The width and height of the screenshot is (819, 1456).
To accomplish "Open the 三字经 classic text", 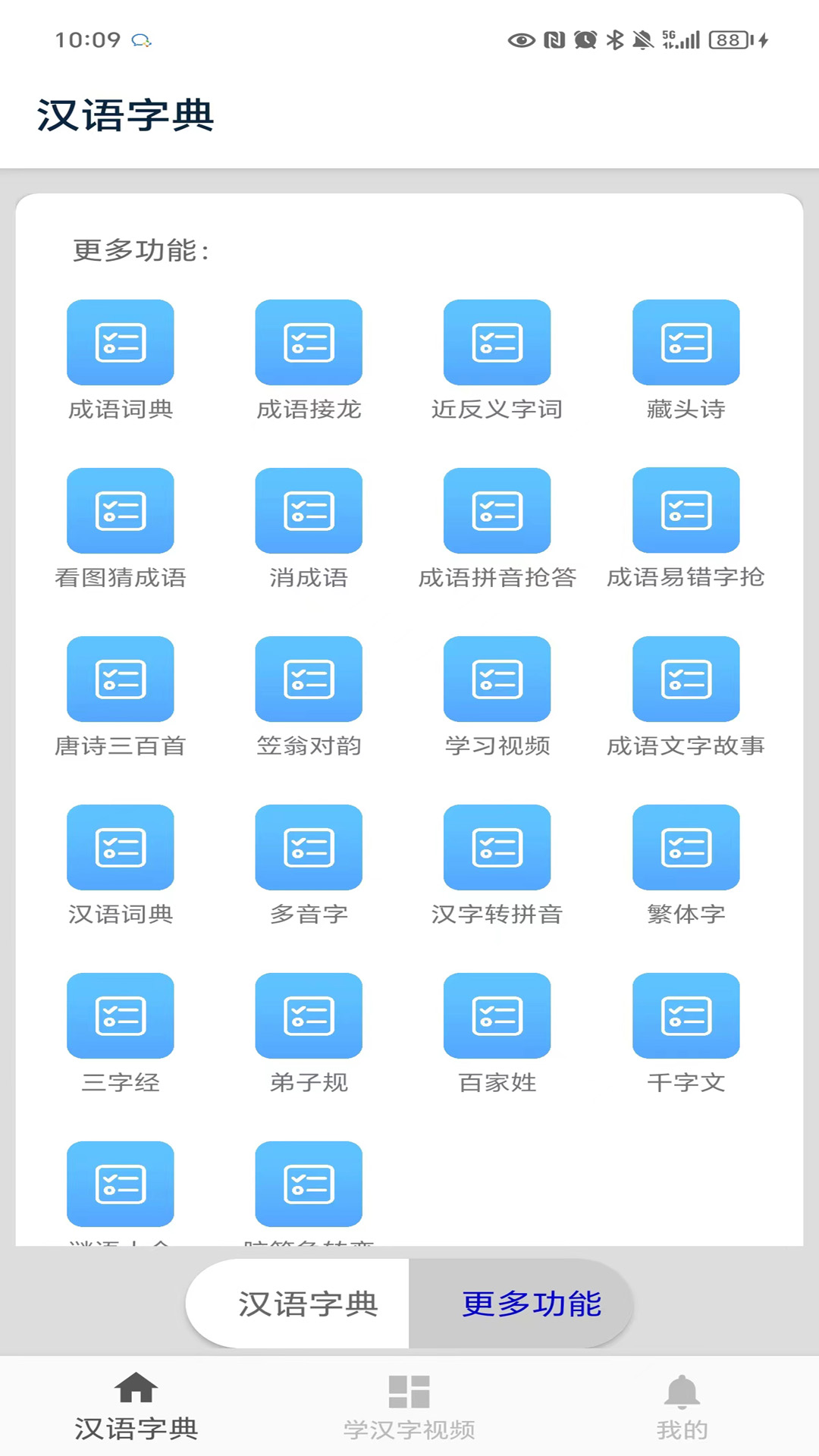I will point(120,1031).
